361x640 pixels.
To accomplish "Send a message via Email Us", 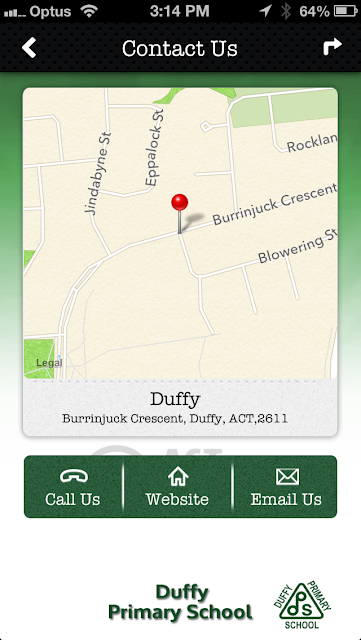I will 285,487.
